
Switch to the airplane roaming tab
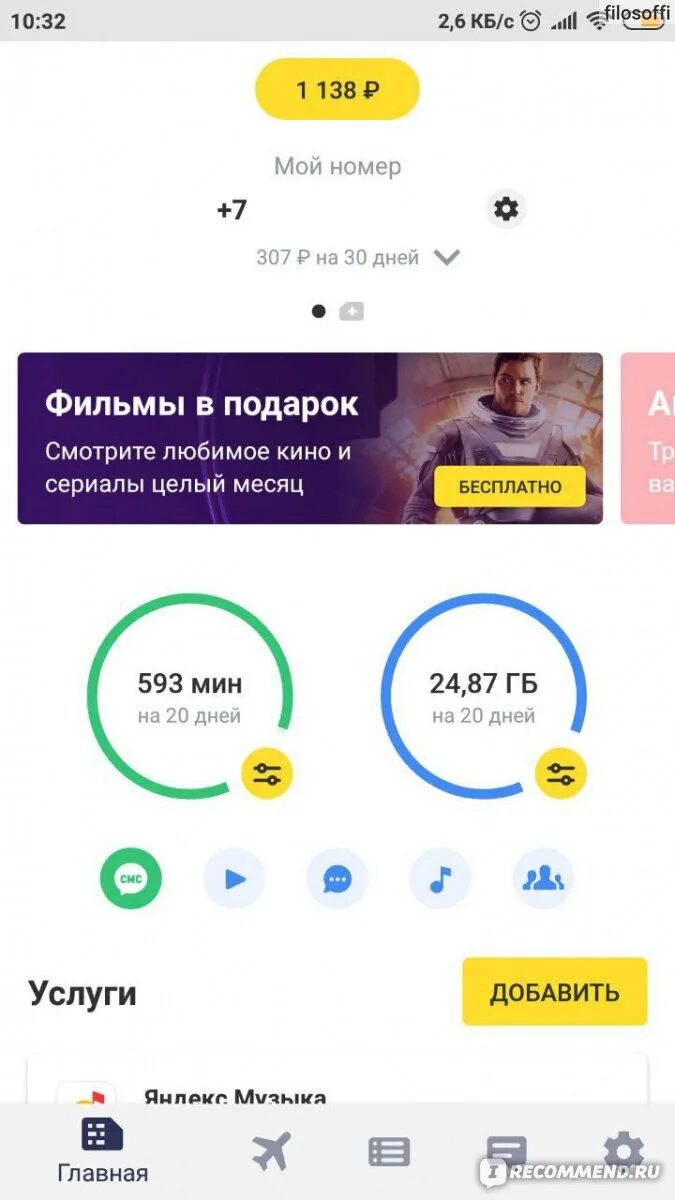pos(271,1152)
